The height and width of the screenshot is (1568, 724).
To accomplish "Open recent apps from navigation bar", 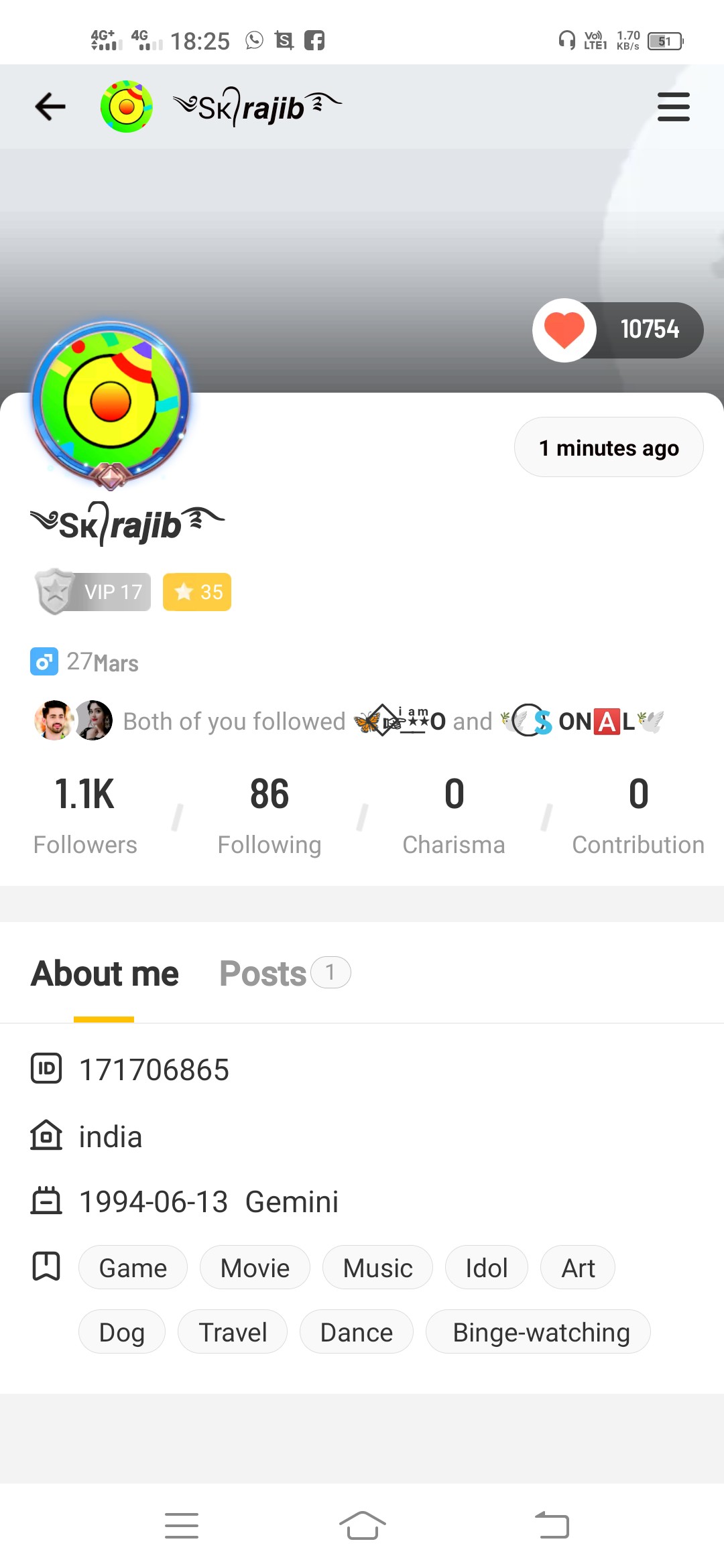I will coord(182,1526).
